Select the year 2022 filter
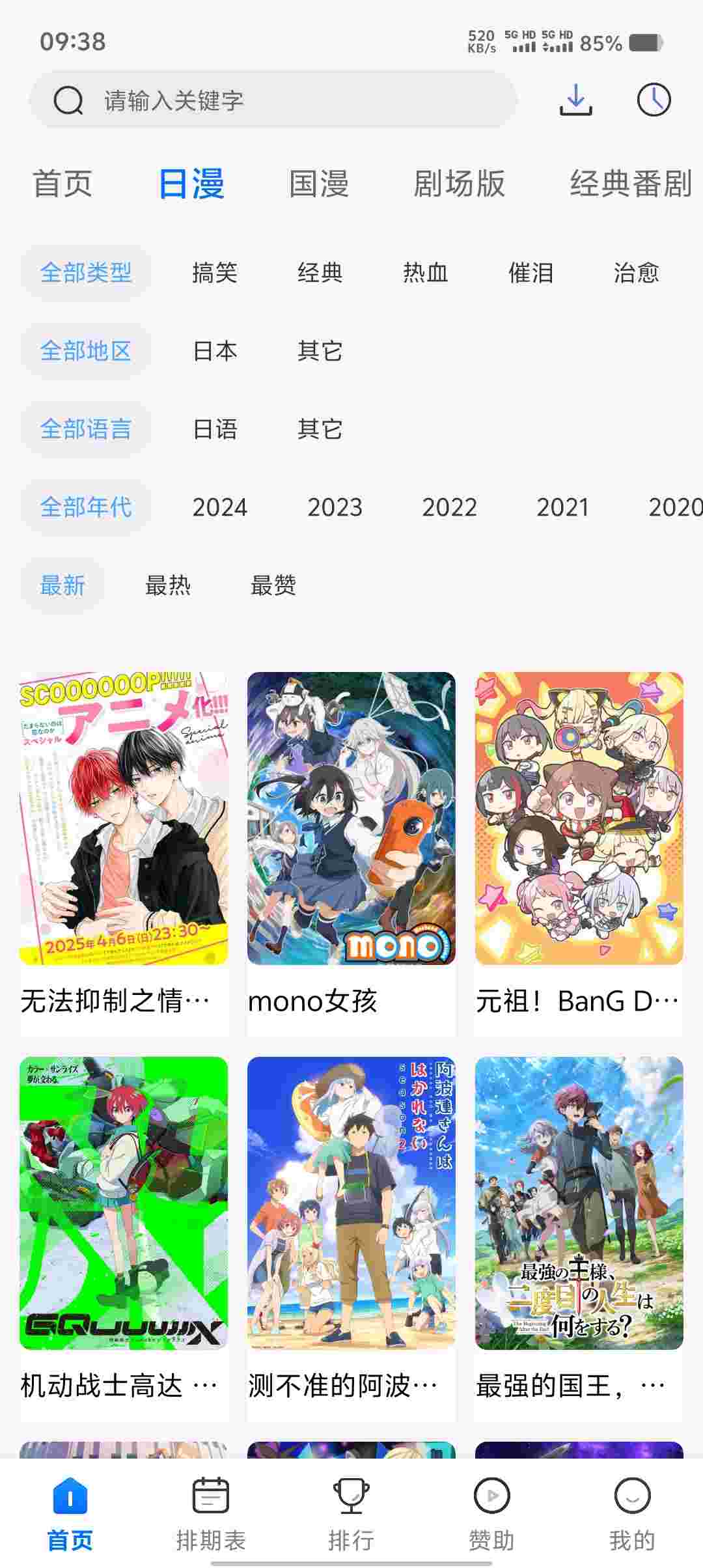 click(x=449, y=507)
